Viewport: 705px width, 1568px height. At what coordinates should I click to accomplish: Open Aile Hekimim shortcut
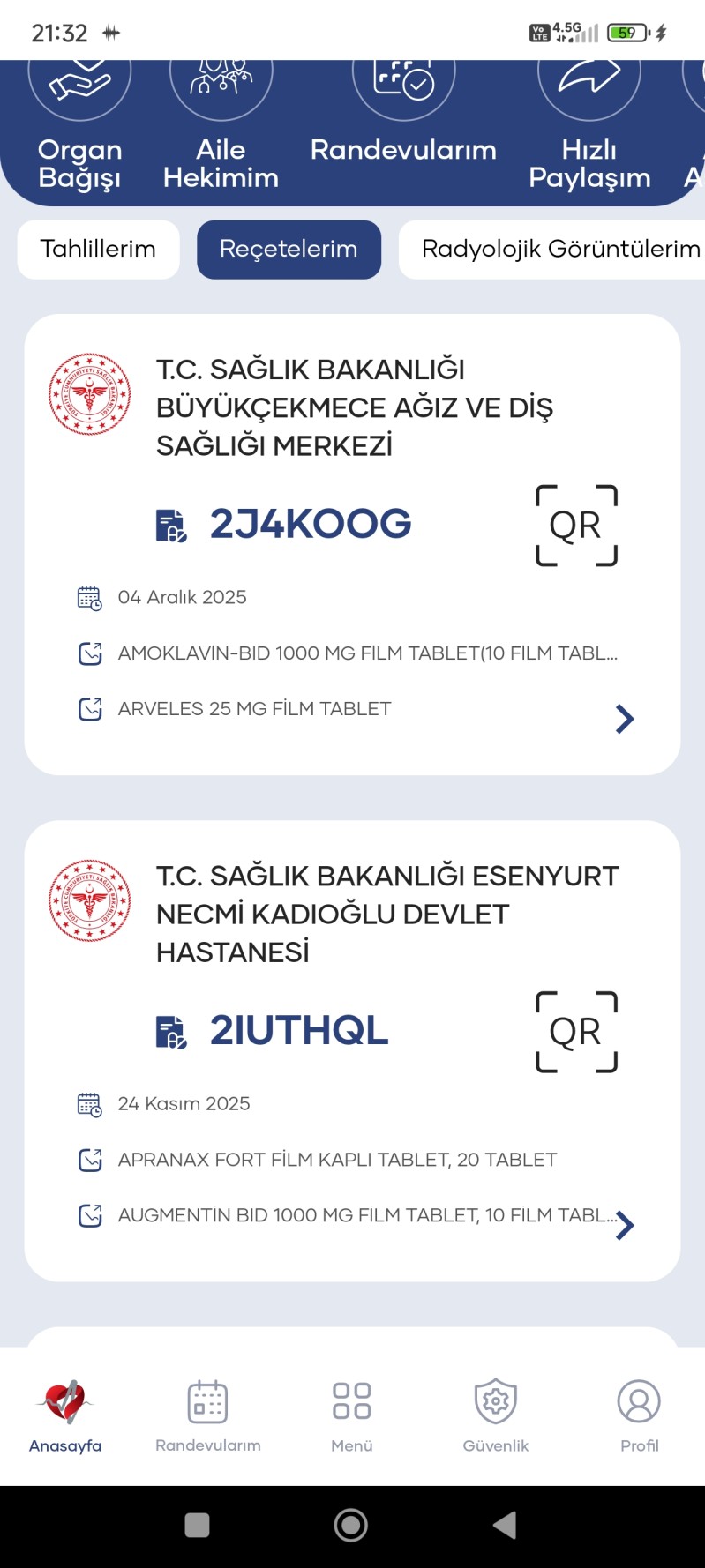coord(221,123)
